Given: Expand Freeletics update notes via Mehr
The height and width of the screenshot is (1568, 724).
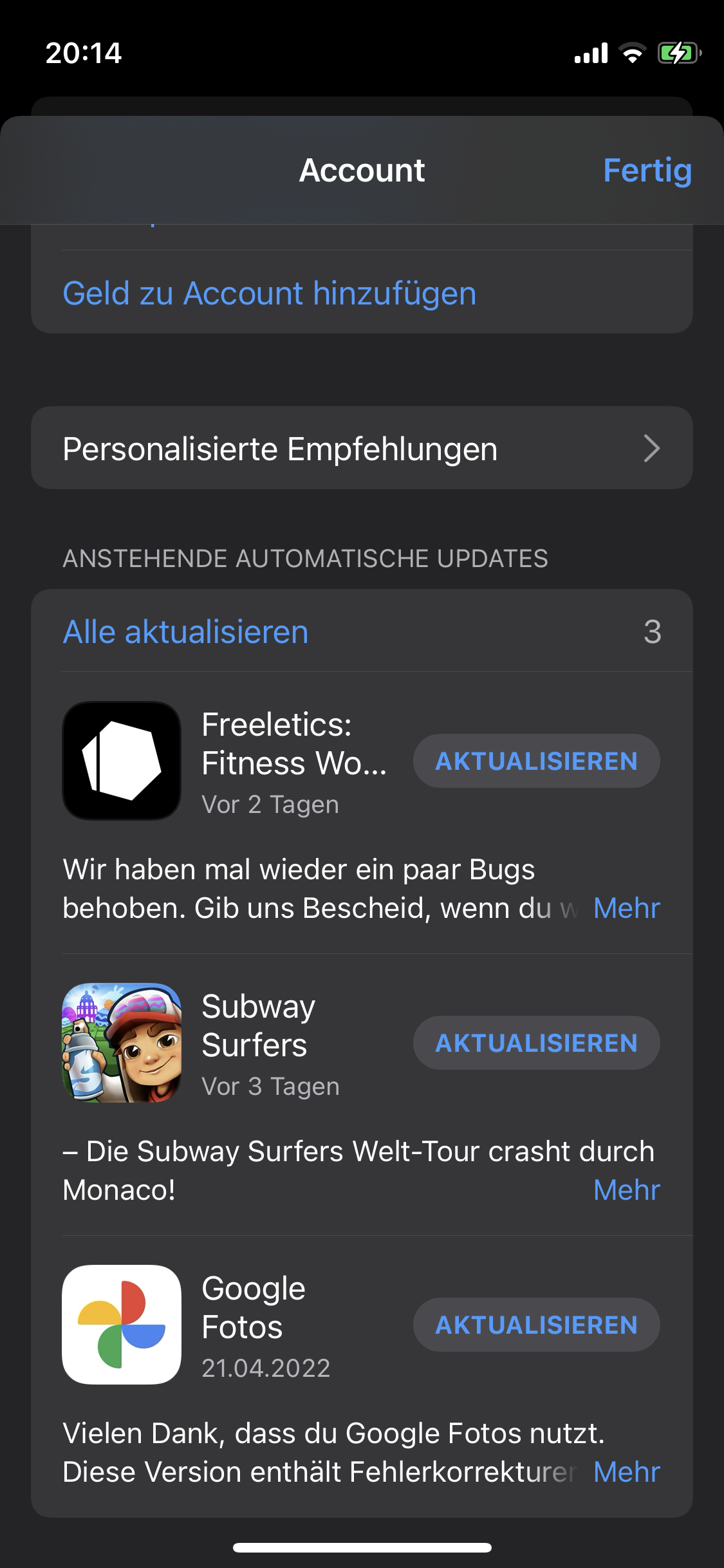Looking at the screenshot, I should point(626,908).
